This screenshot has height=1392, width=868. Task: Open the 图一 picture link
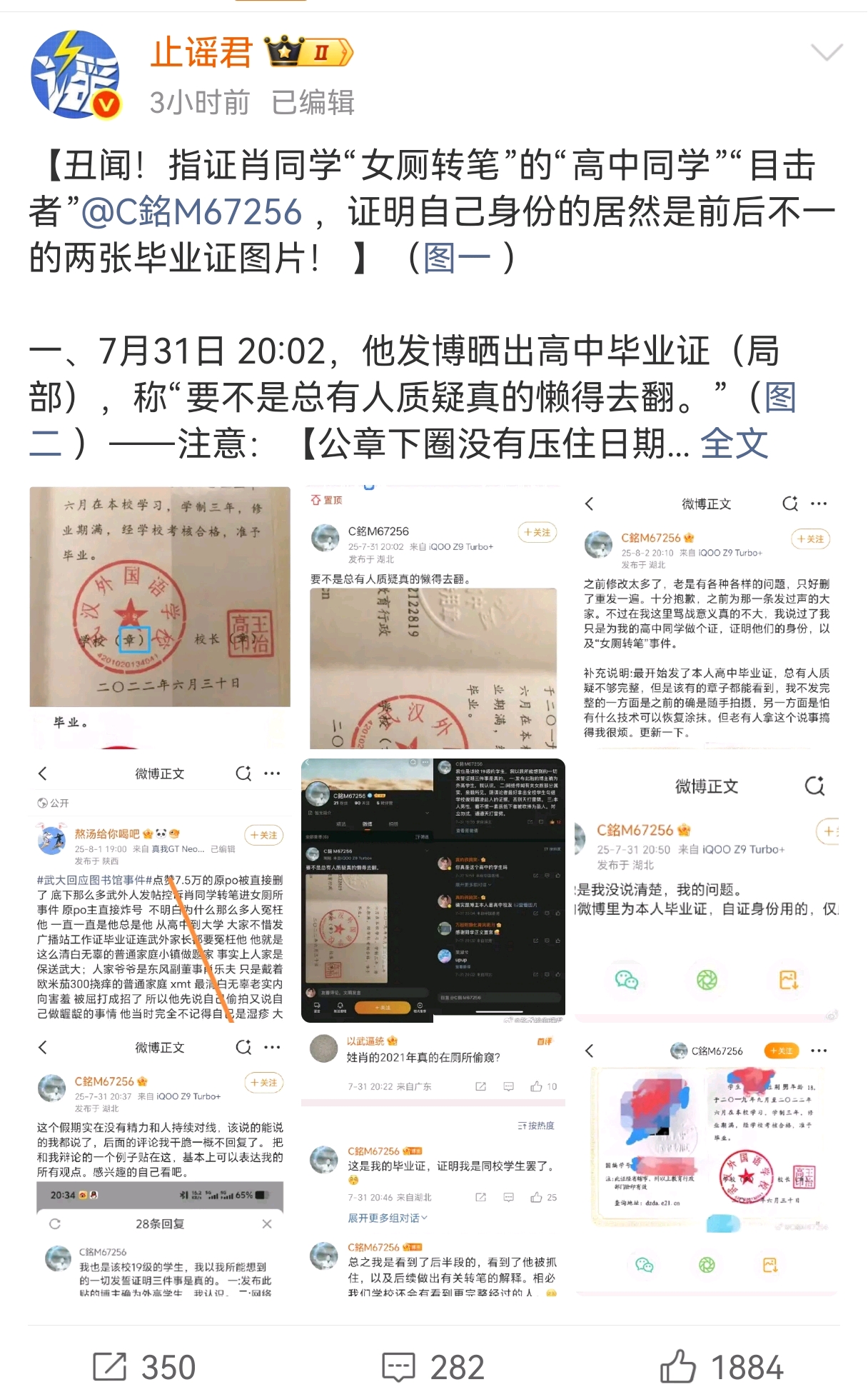click(x=457, y=258)
